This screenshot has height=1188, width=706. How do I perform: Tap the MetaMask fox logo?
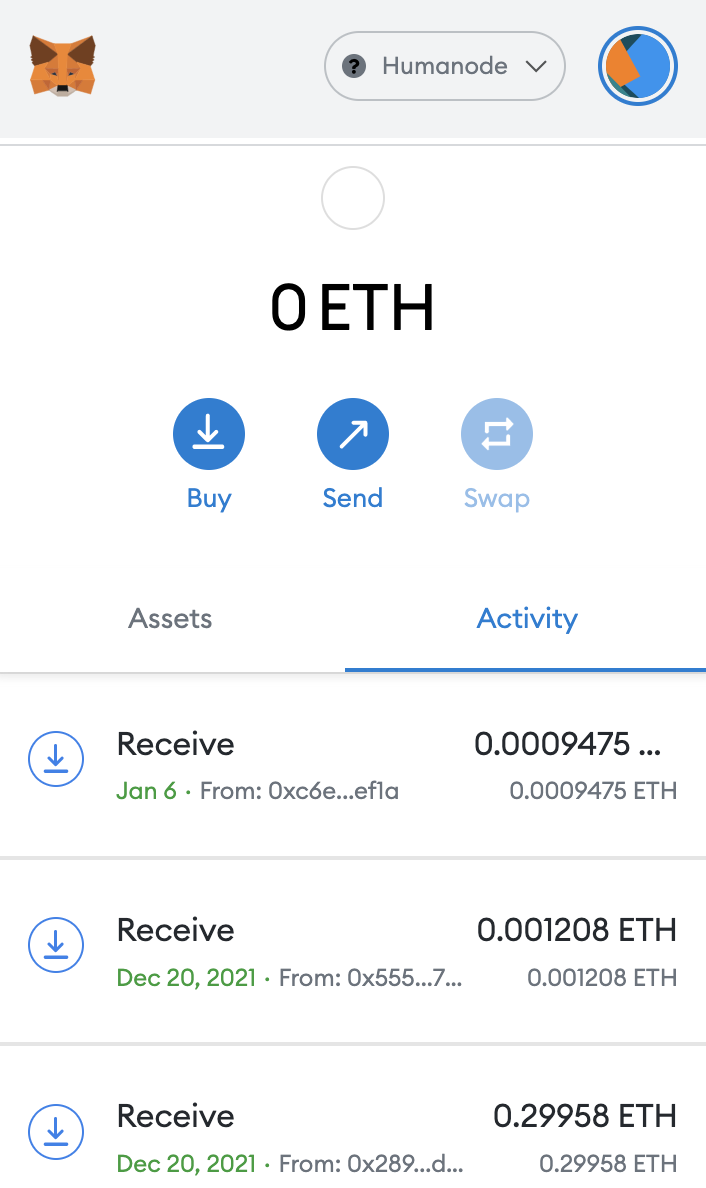click(63, 66)
